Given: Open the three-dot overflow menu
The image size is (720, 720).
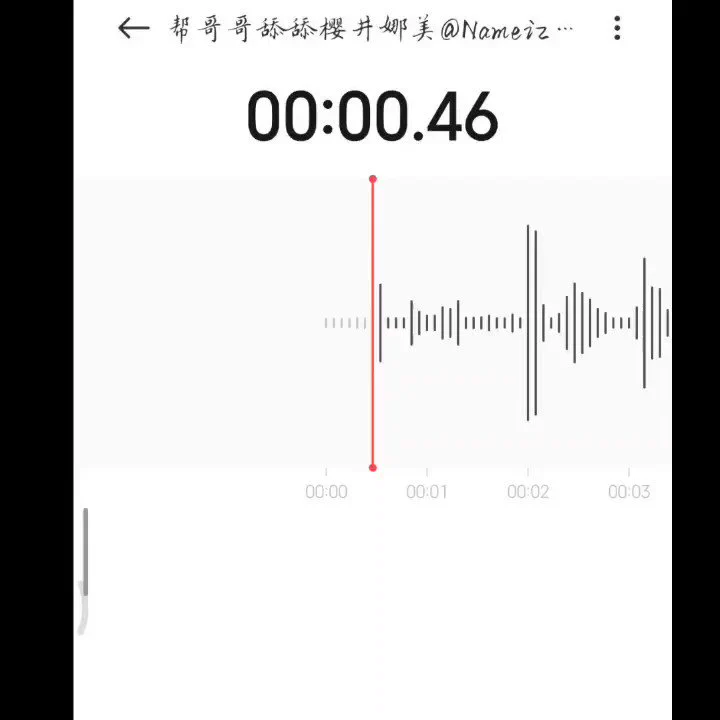Looking at the screenshot, I should [x=617, y=28].
